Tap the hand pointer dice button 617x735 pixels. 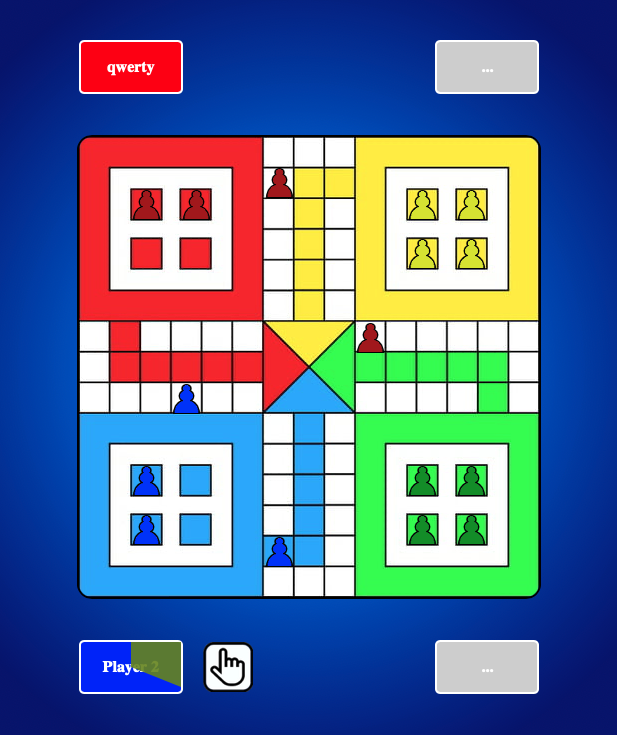pos(228,667)
